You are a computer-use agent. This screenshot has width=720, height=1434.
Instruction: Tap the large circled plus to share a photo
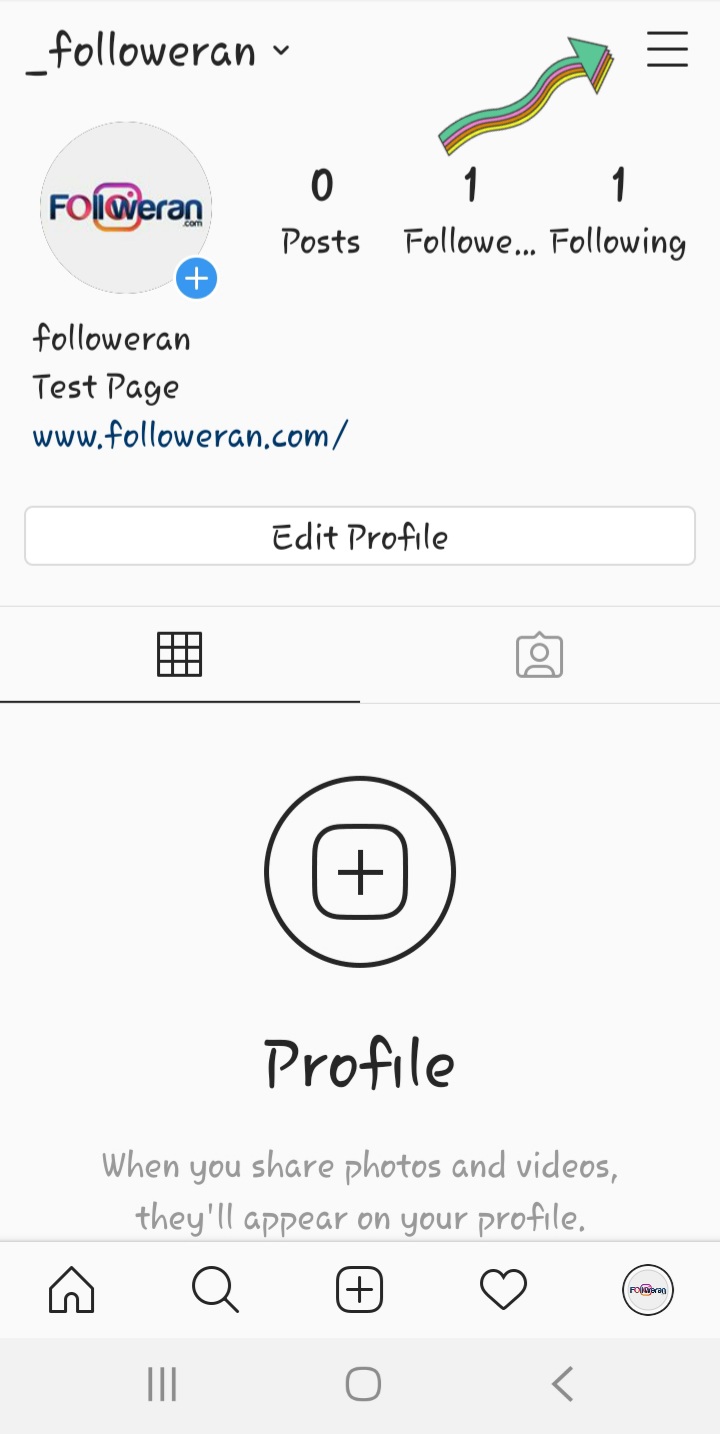point(360,872)
